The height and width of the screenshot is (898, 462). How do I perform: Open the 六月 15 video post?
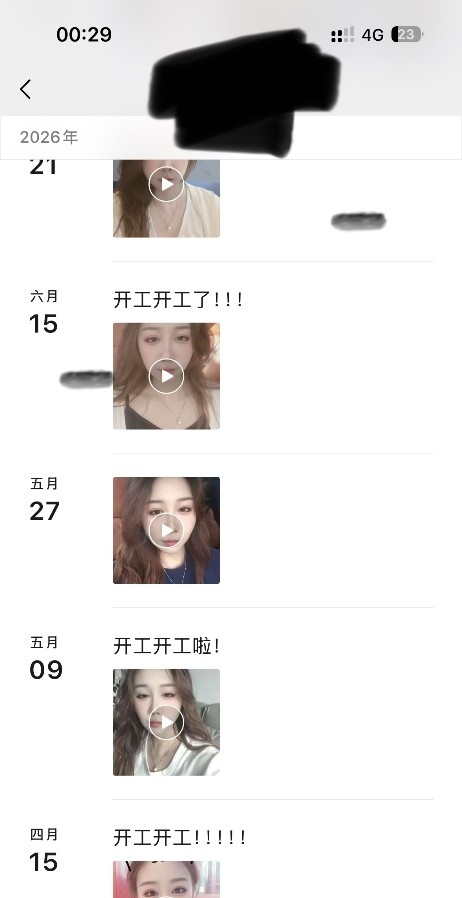coord(166,376)
